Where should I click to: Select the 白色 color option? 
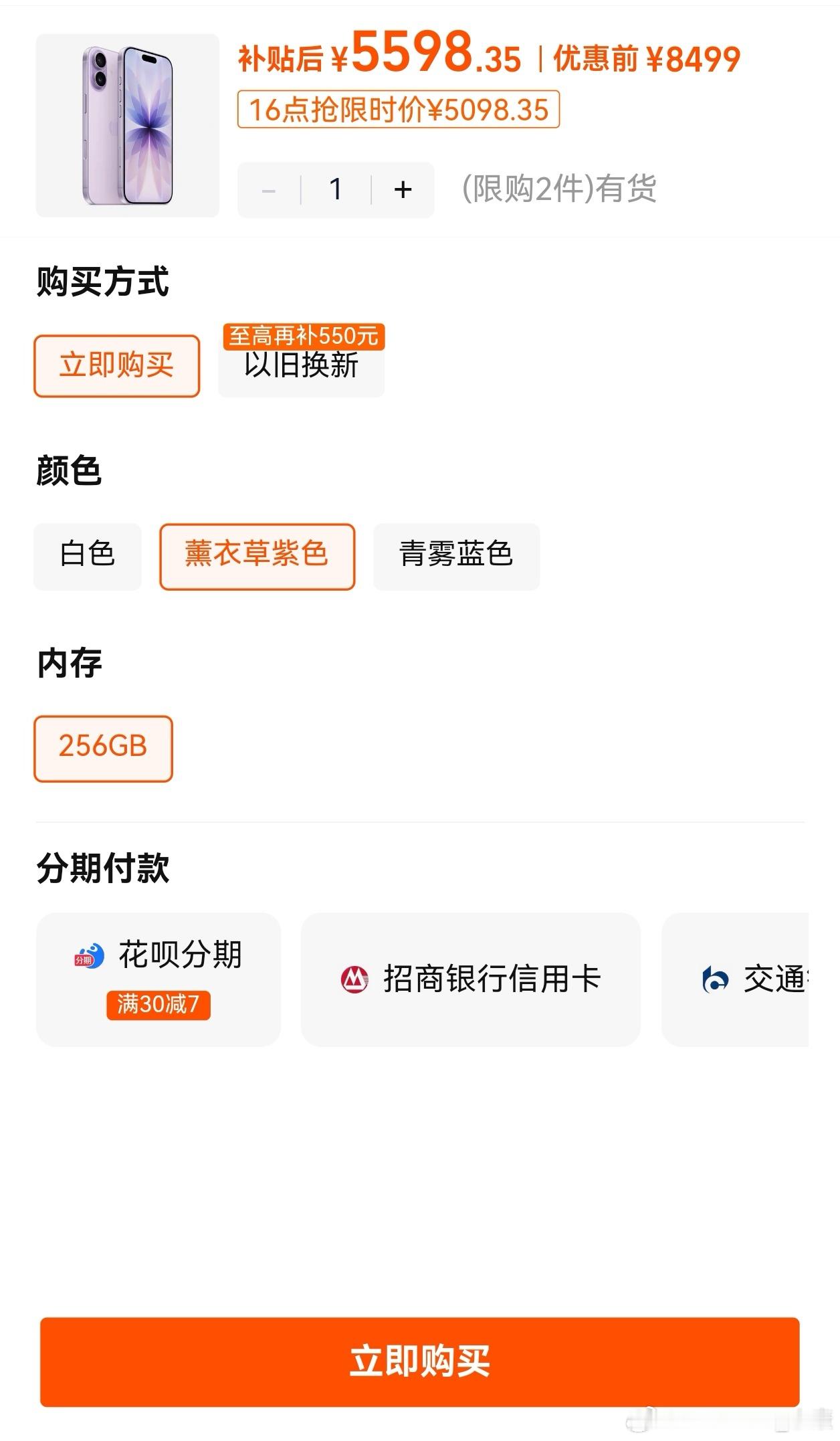[x=88, y=556]
